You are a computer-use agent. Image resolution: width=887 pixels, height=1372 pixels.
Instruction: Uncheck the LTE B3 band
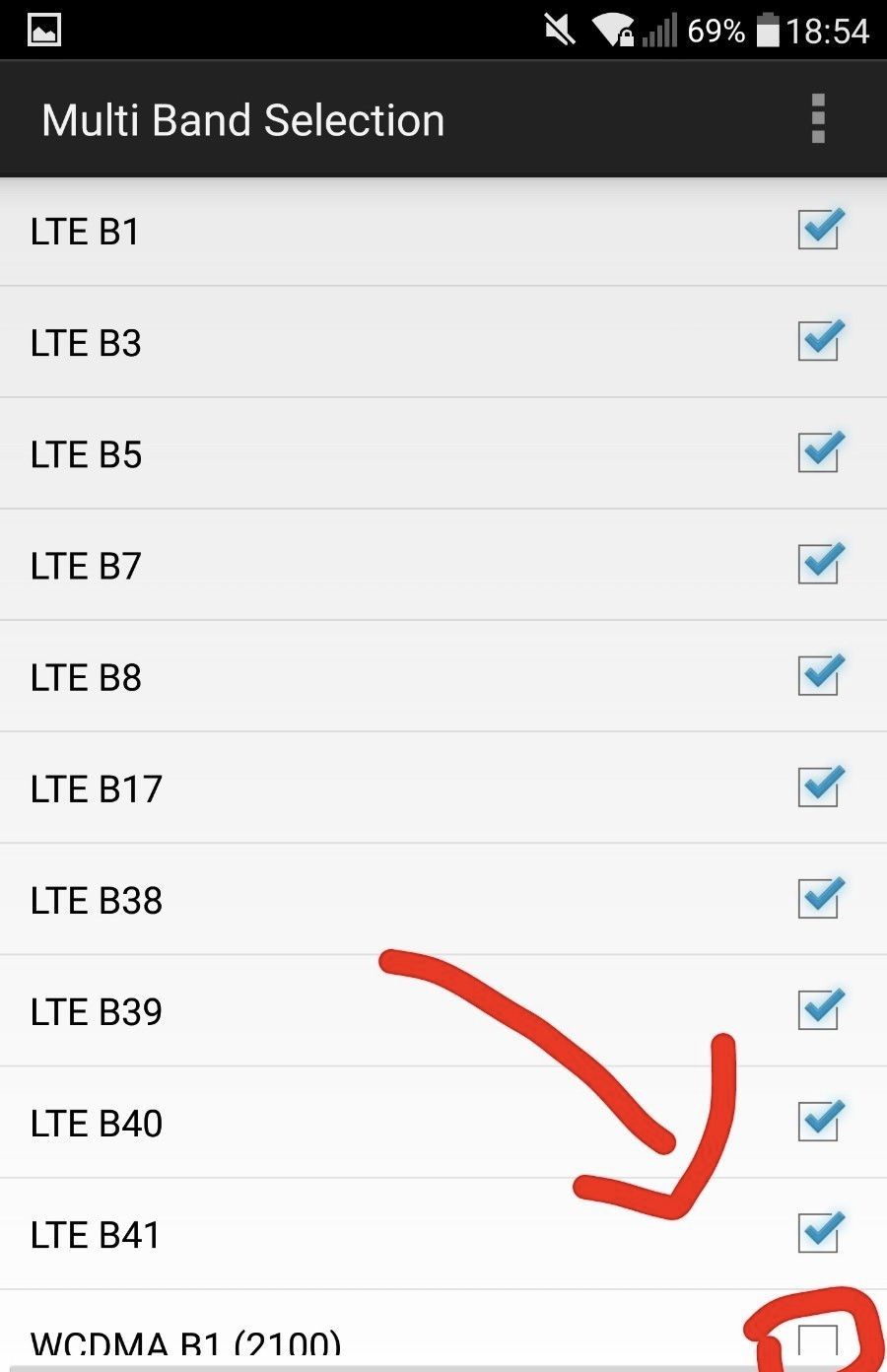pos(819,342)
